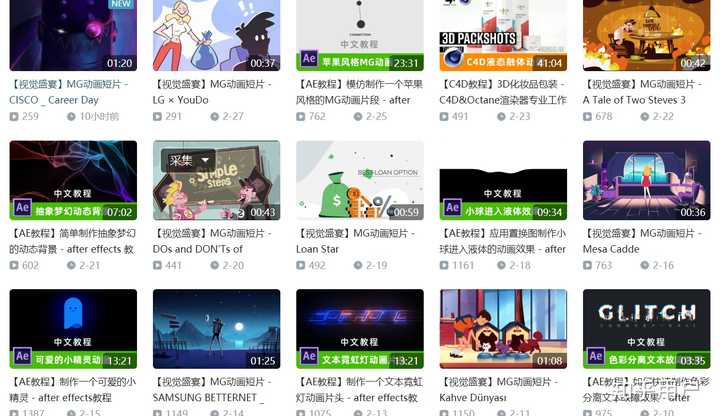Open the 抽象梦幻动态背景 tutorial

click(x=73, y=180)
